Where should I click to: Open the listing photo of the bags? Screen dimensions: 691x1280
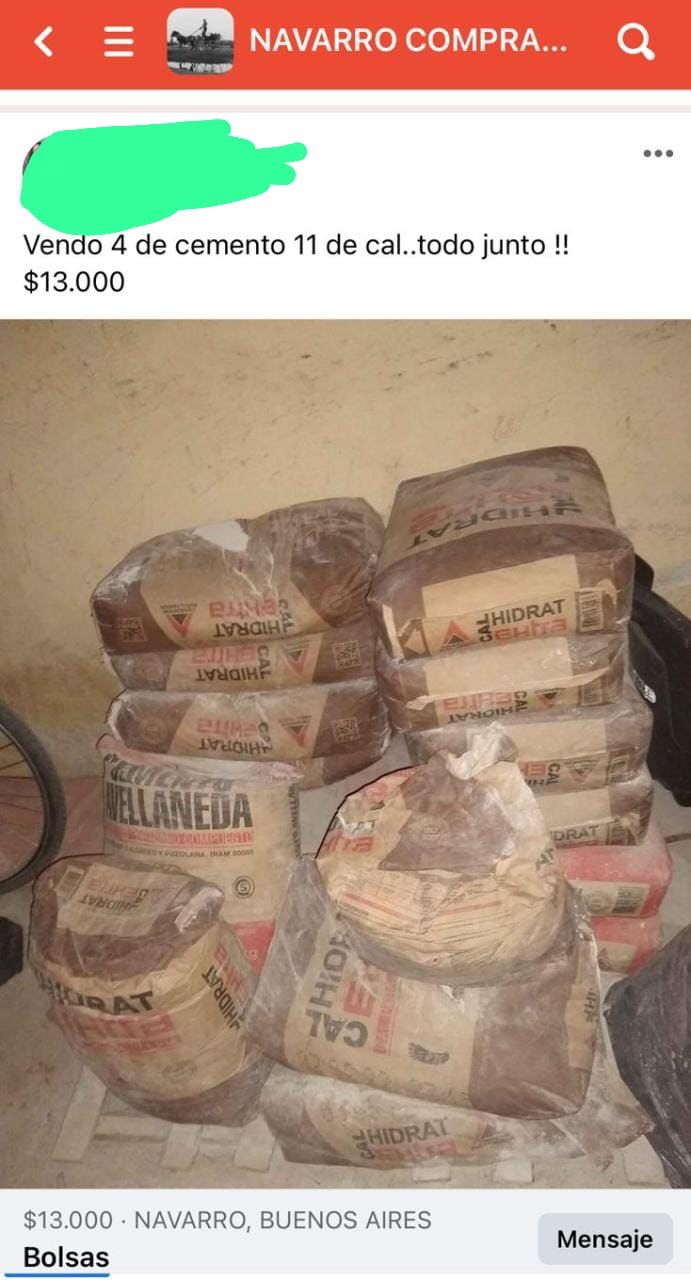[345, 754]
